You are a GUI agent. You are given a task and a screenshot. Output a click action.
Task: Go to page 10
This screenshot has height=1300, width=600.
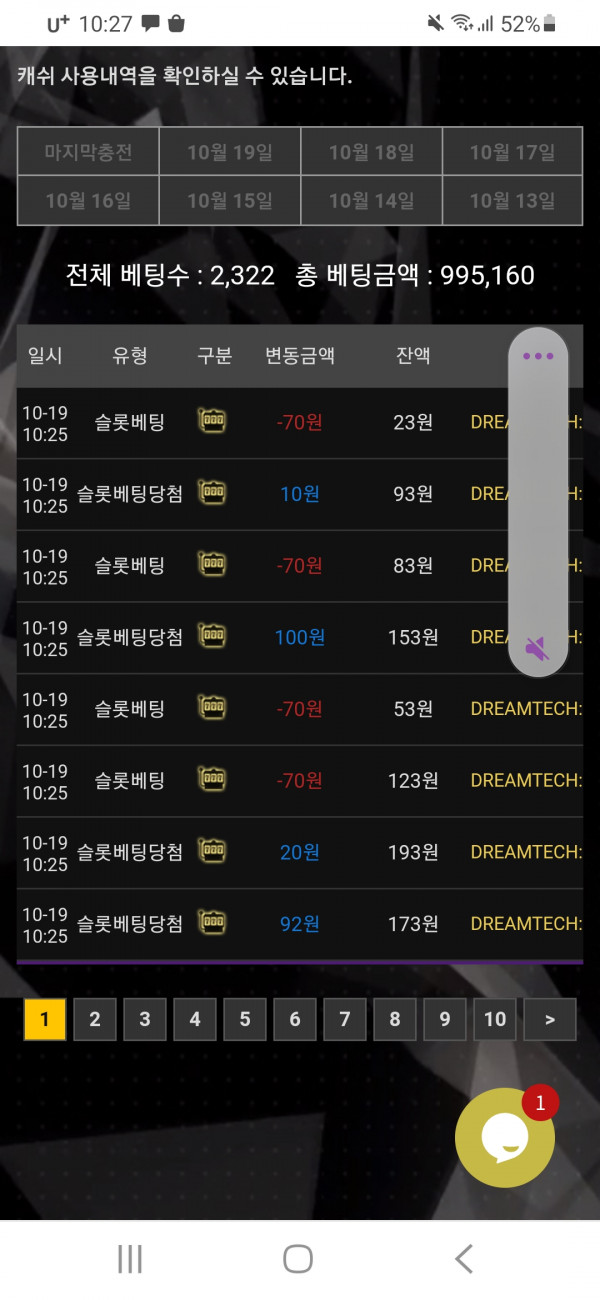click(495, 1019)
